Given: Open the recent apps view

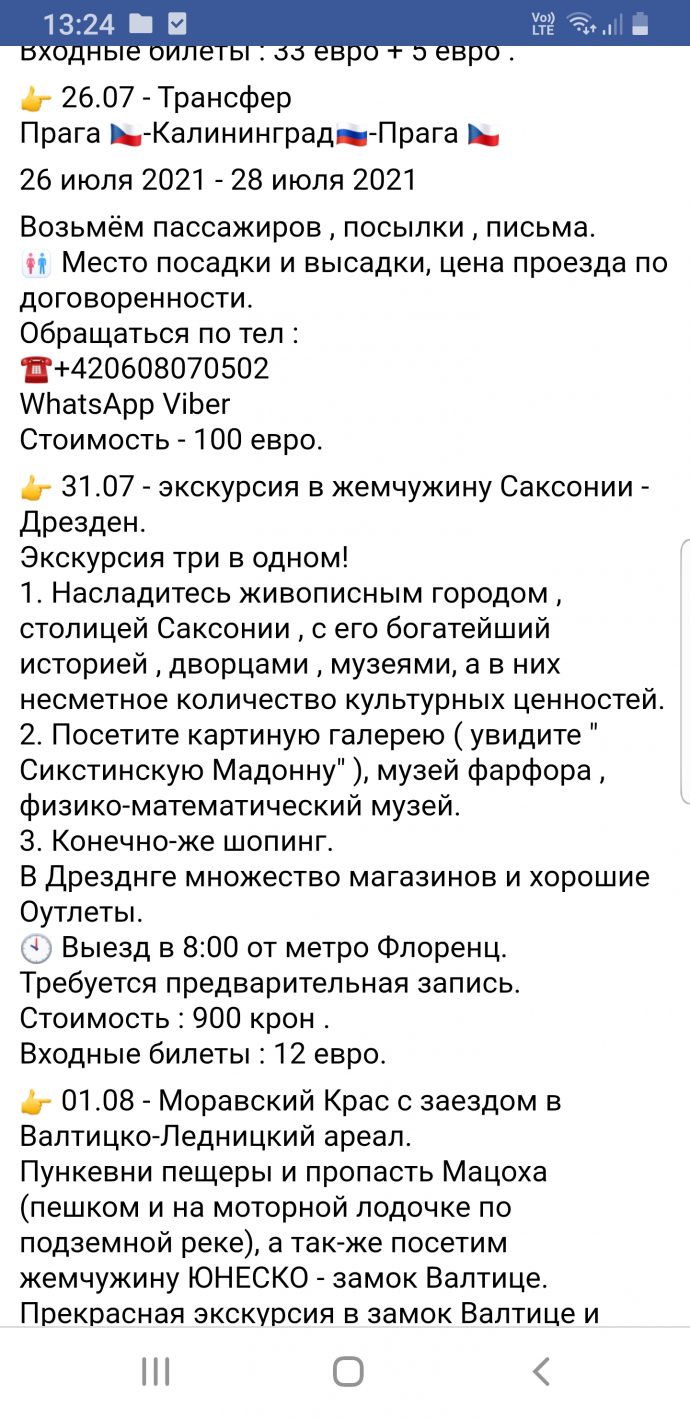Looking at the screenshot, I should click(155, 1371).
